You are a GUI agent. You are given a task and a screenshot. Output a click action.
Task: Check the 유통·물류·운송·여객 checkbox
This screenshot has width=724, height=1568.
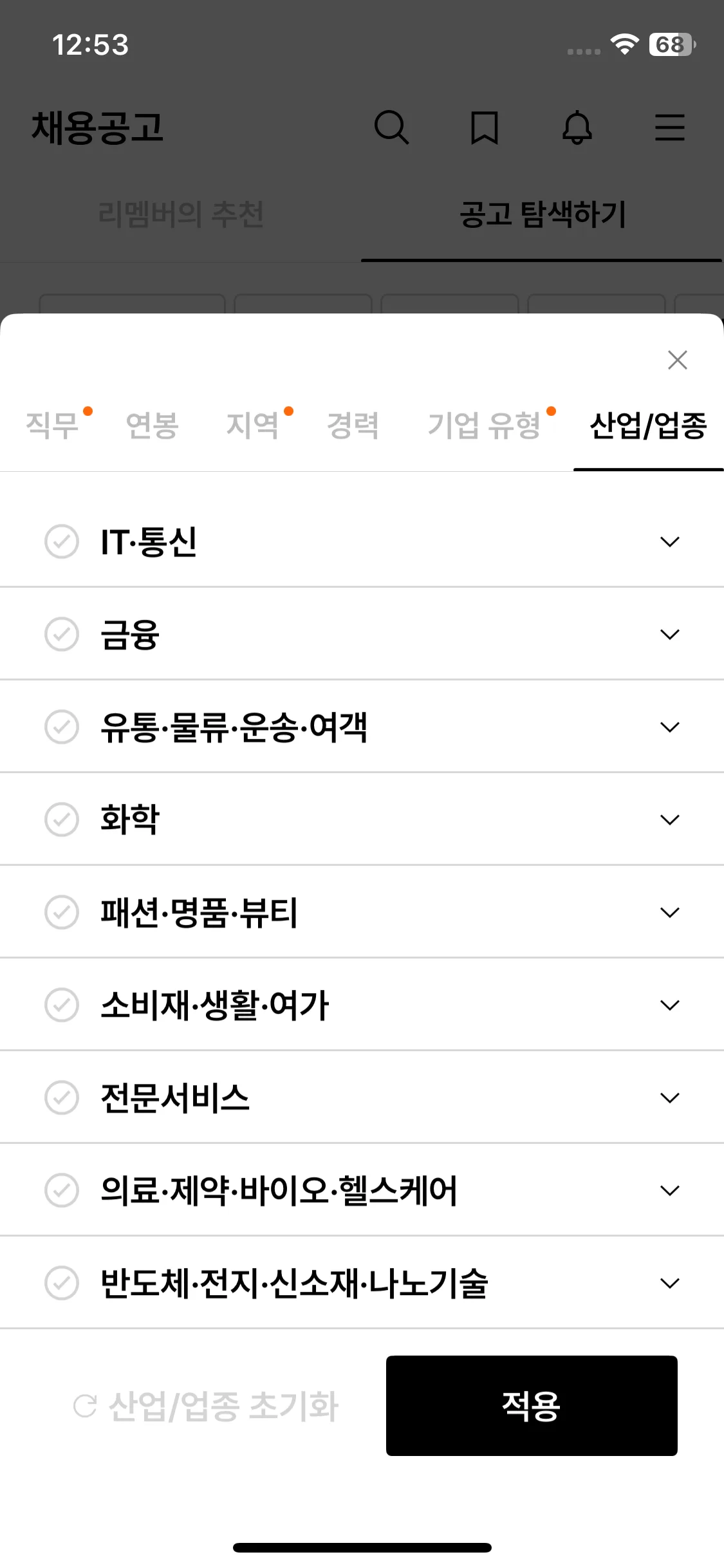[62, 727]
